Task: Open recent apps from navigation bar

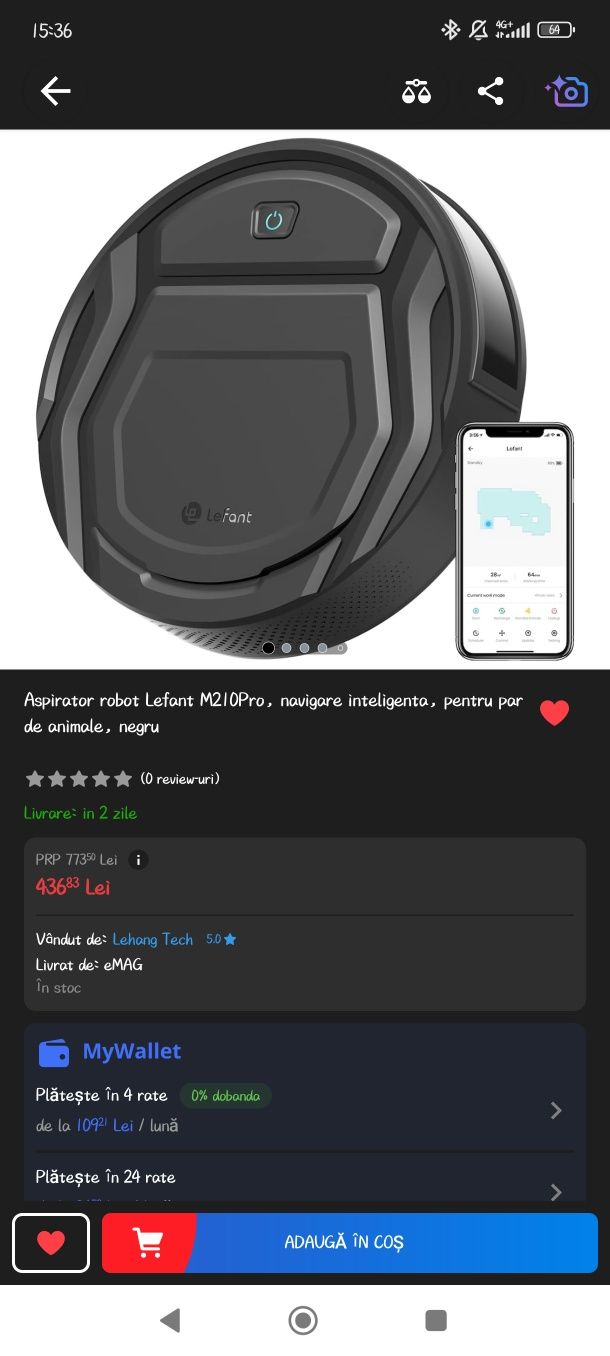Action: click(x=435, y=1320)
